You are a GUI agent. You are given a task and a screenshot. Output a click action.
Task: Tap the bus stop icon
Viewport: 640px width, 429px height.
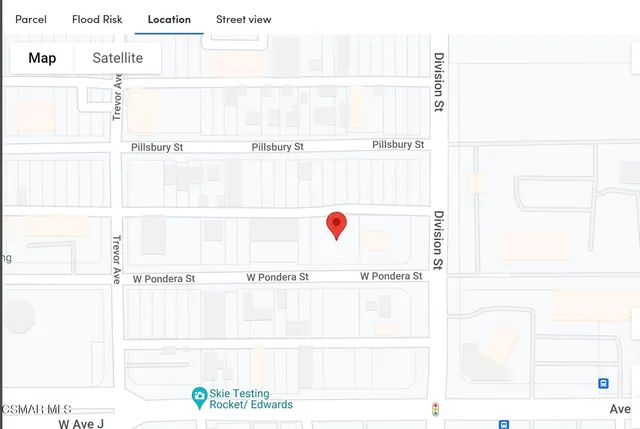tap(603, 383)
